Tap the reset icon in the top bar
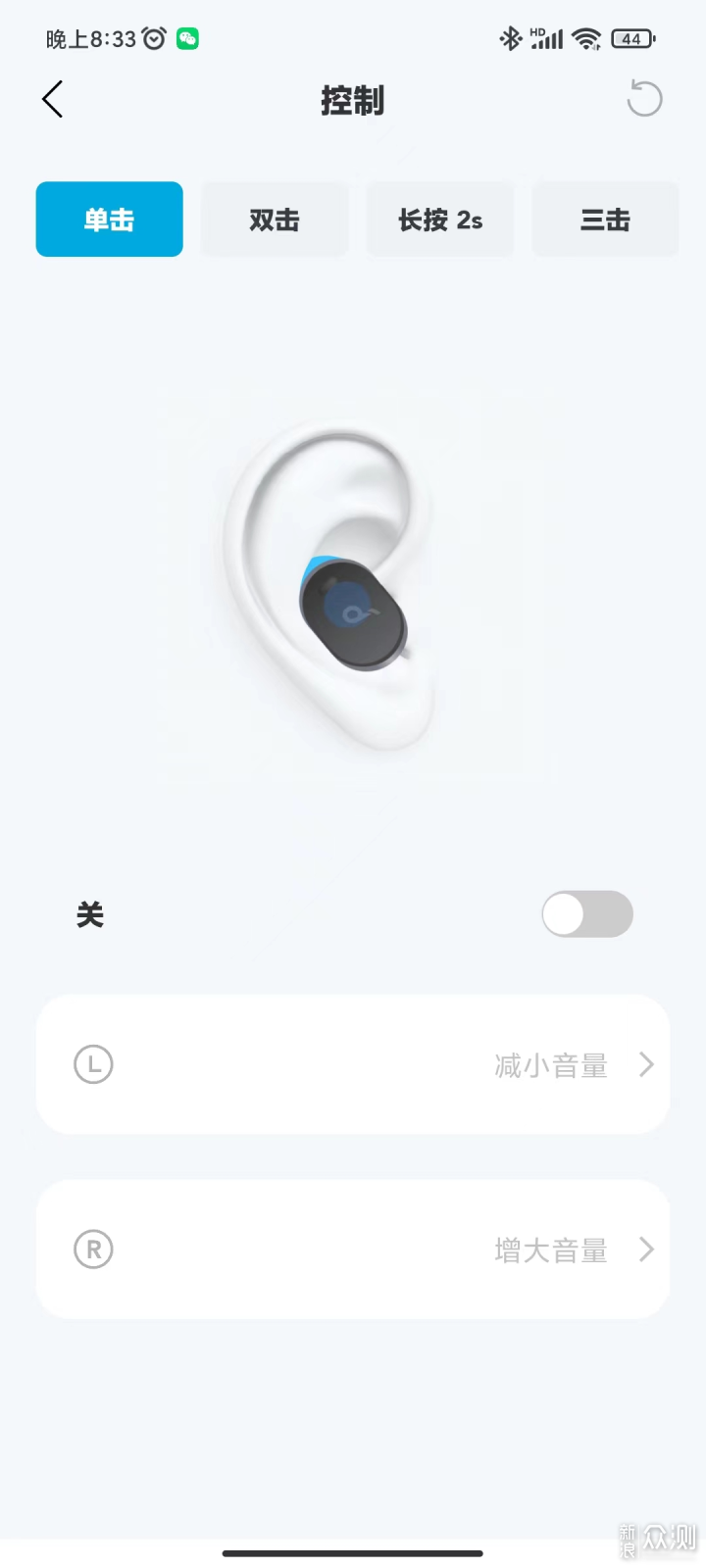 pyautogui.click(x=644, y=98)
